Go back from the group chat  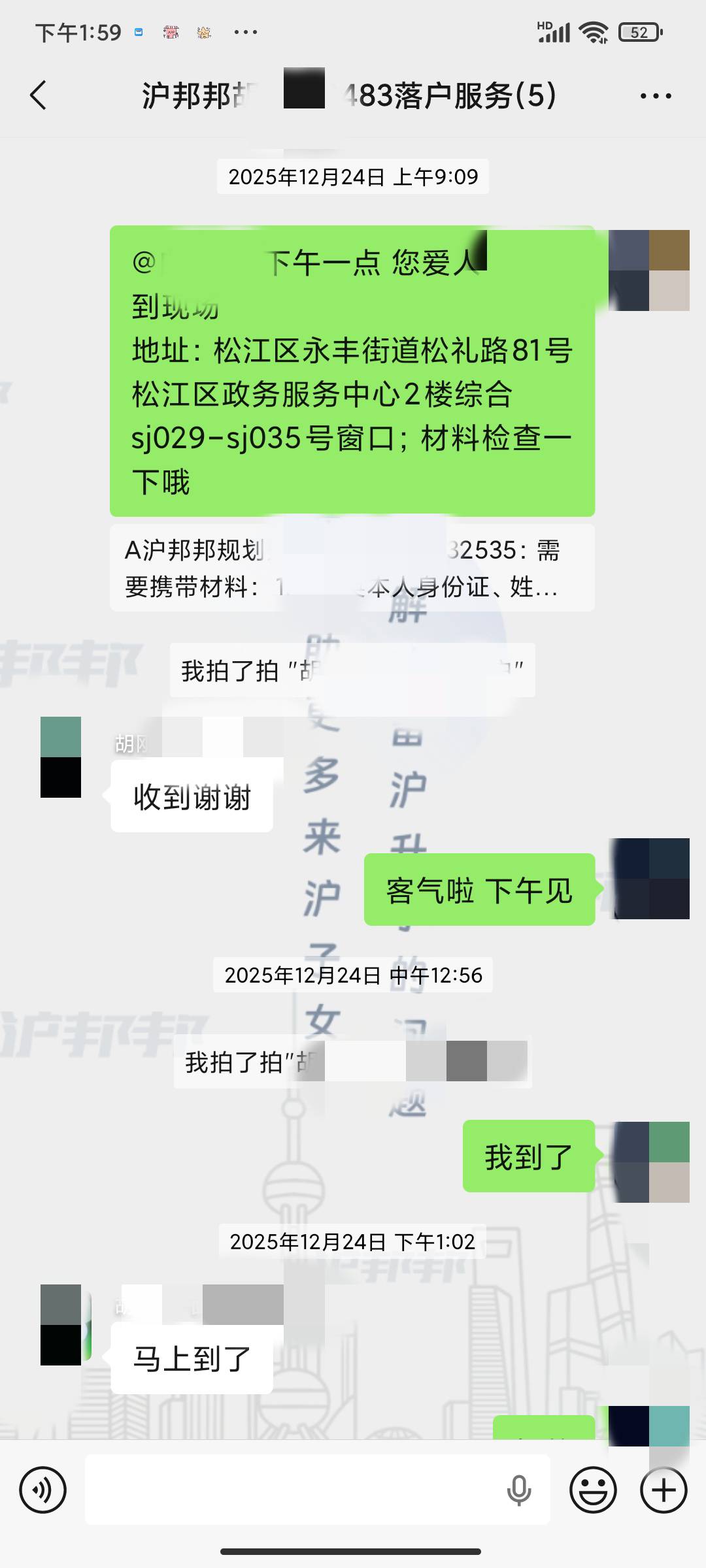[39, 95]
